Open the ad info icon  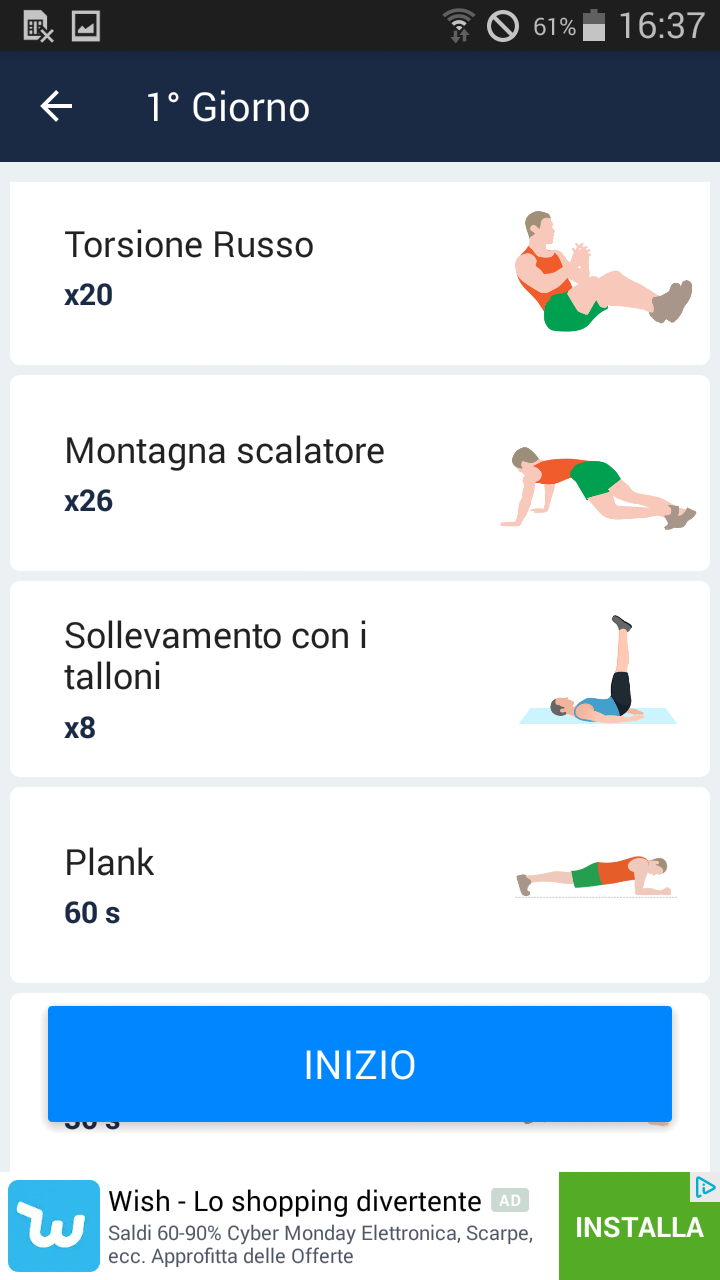706,1187
